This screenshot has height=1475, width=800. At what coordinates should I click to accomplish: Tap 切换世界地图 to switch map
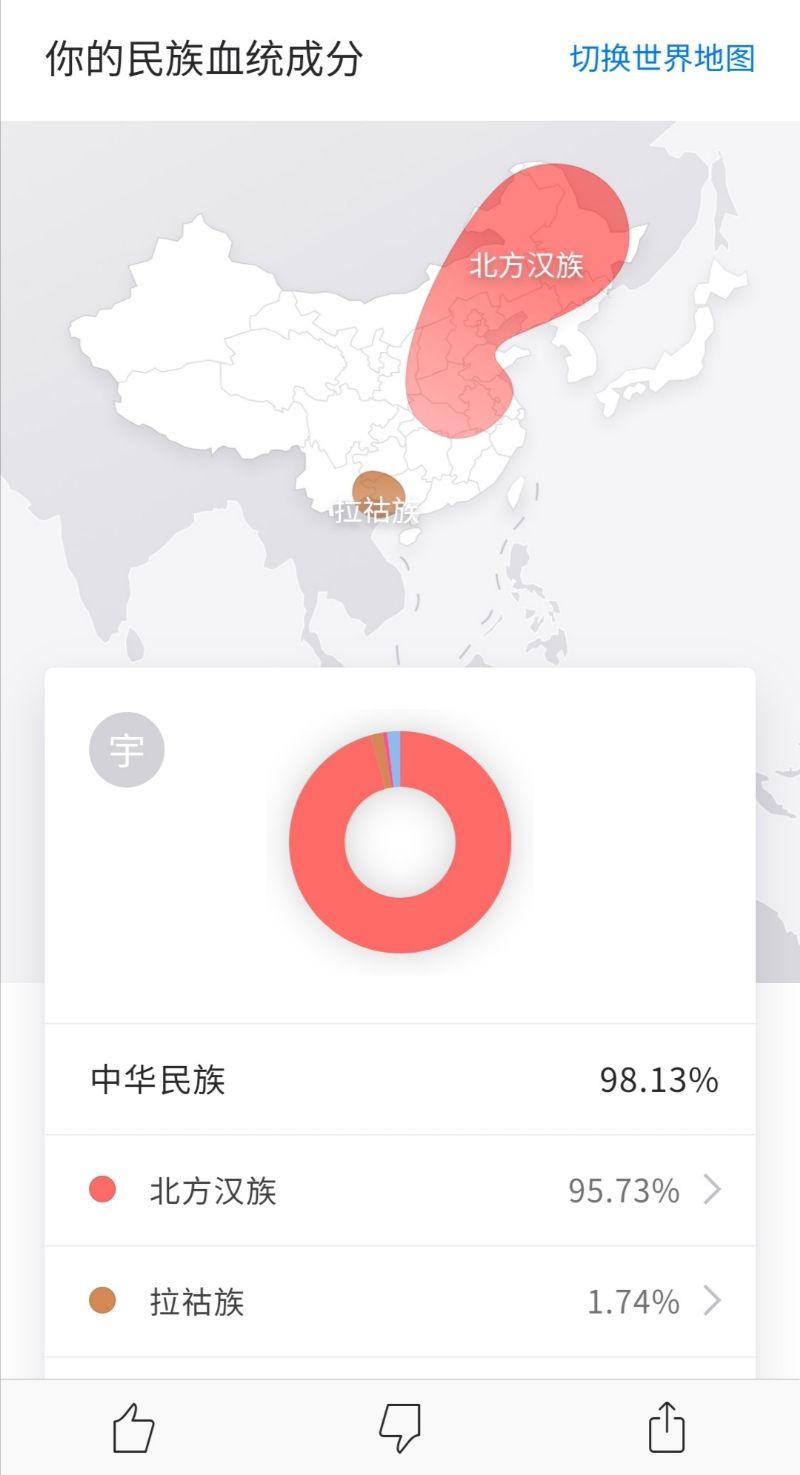662,58
